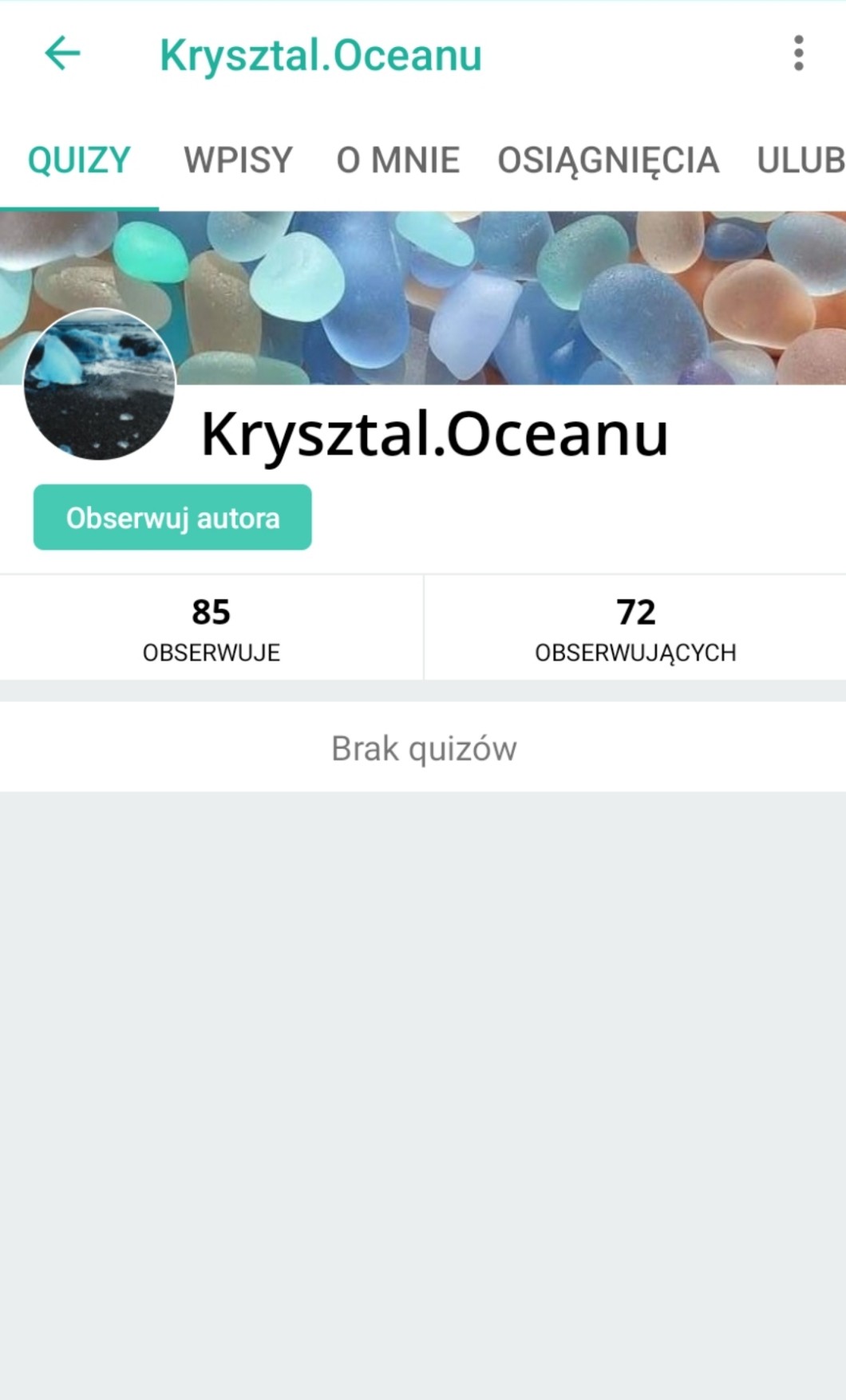Switch to the WPISY tab
Viewport: 846px width, 1400px height.
238,160
